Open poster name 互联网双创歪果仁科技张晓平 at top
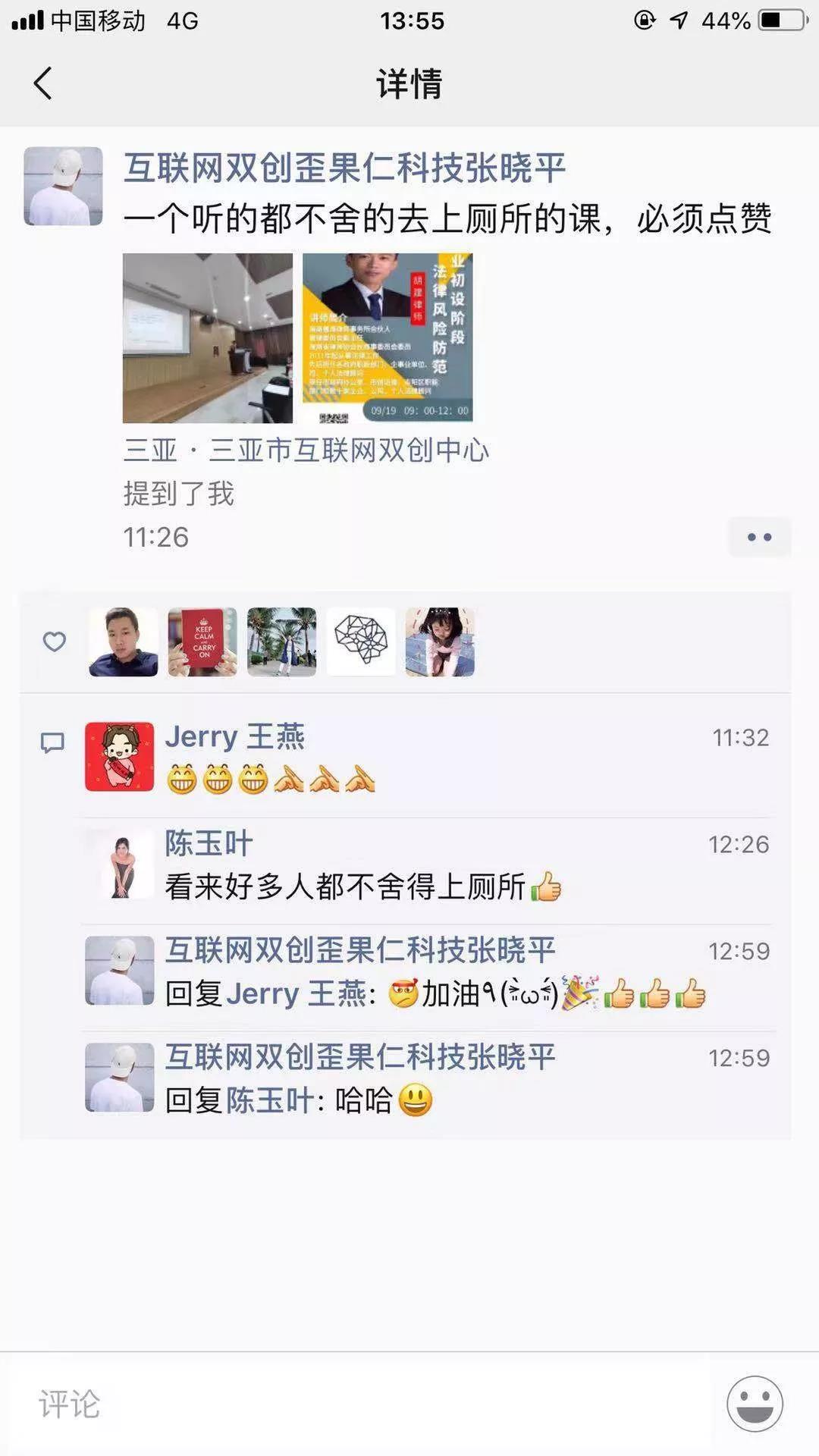819x1456 pixels. coord(345,168)
